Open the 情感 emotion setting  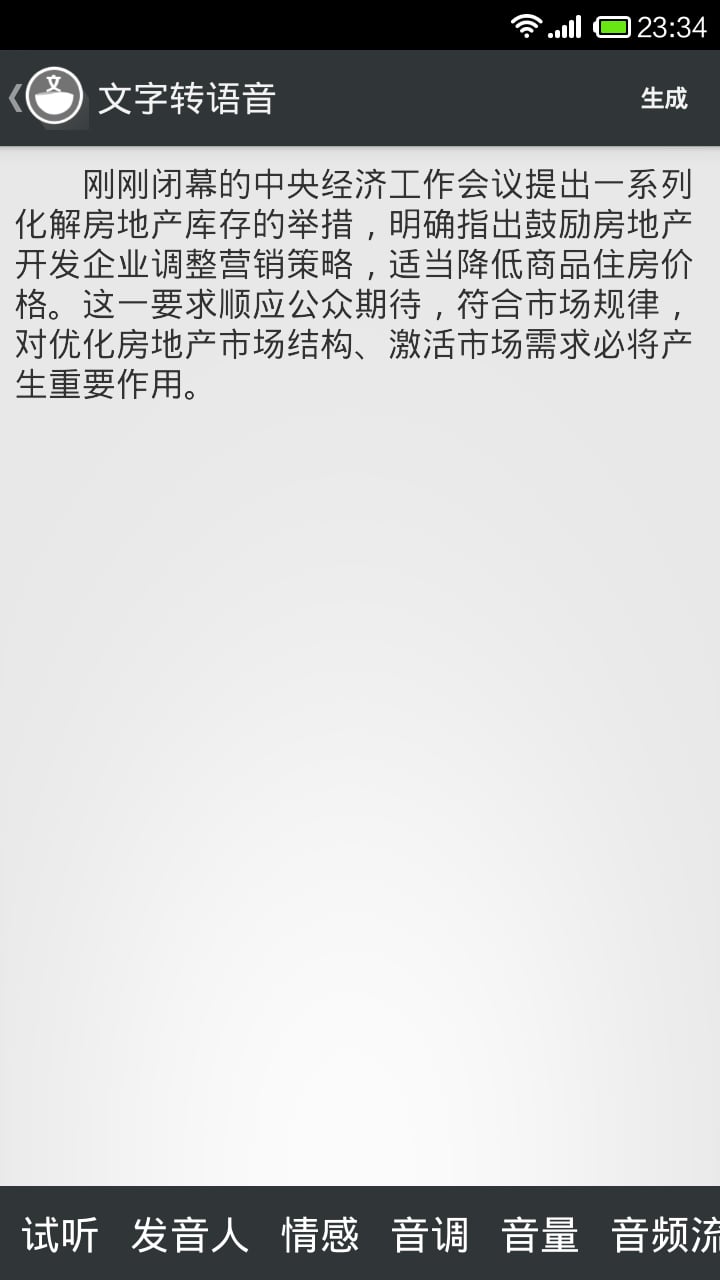(320, 1235)
